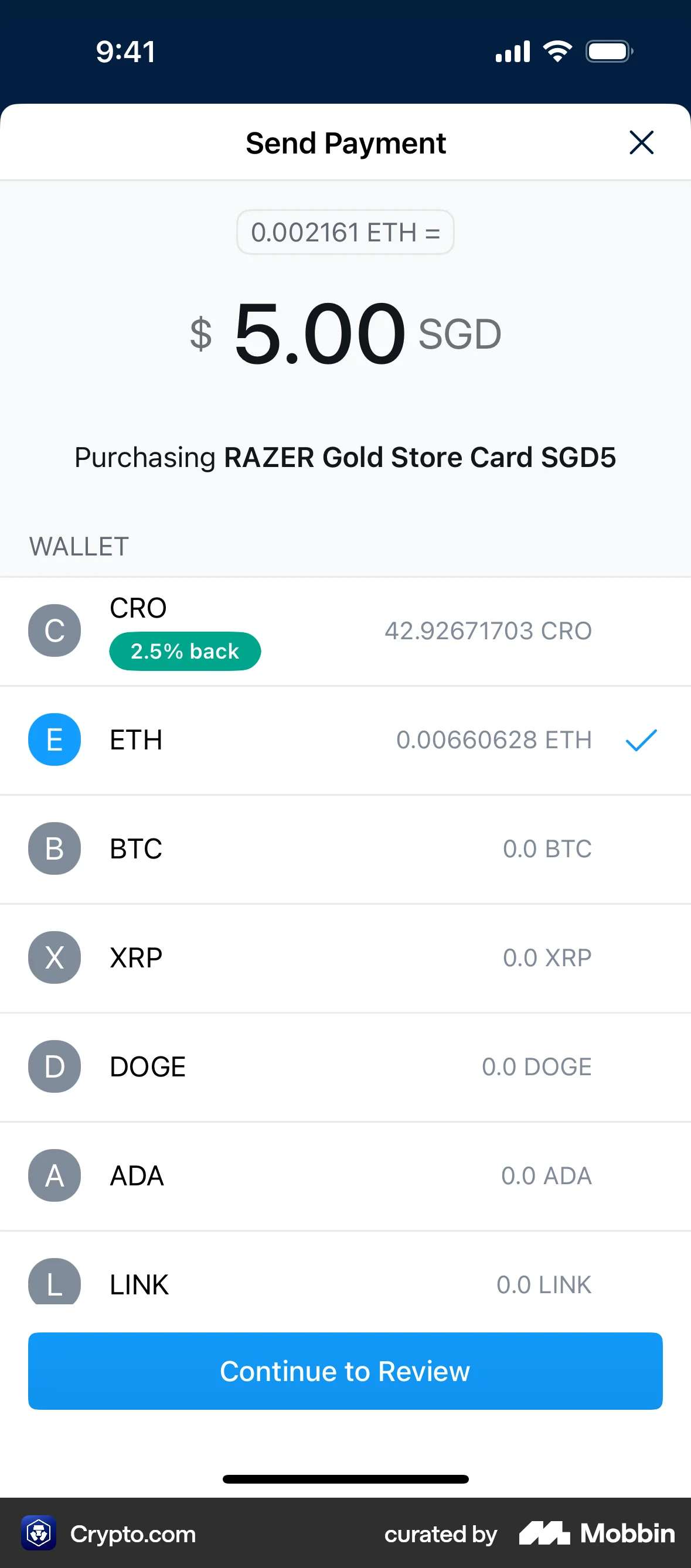
Task: Tap the blue ETH coin icon
Action: pos(54,739)
